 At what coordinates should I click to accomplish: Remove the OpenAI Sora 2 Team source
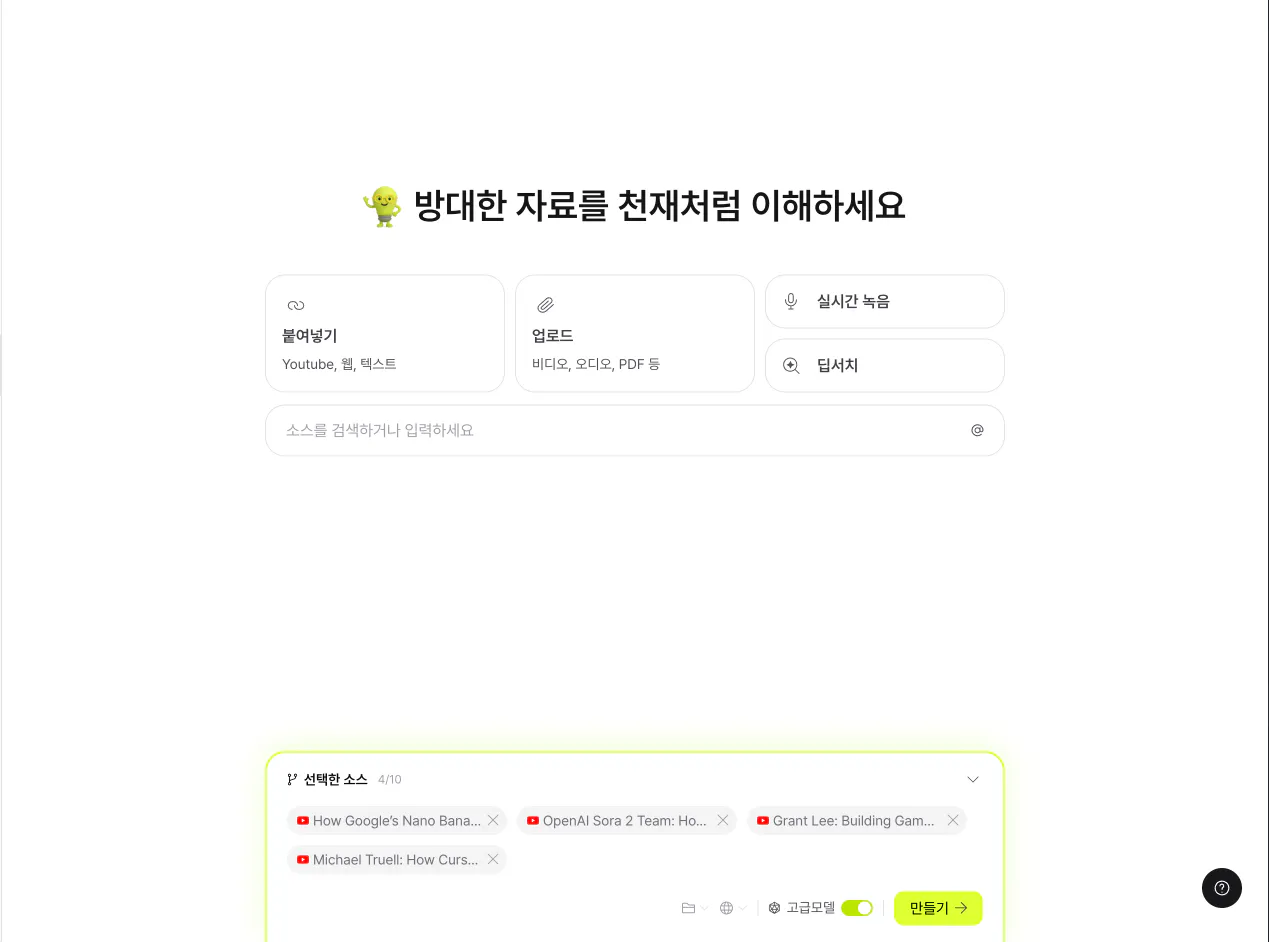(x=723, y=820)
